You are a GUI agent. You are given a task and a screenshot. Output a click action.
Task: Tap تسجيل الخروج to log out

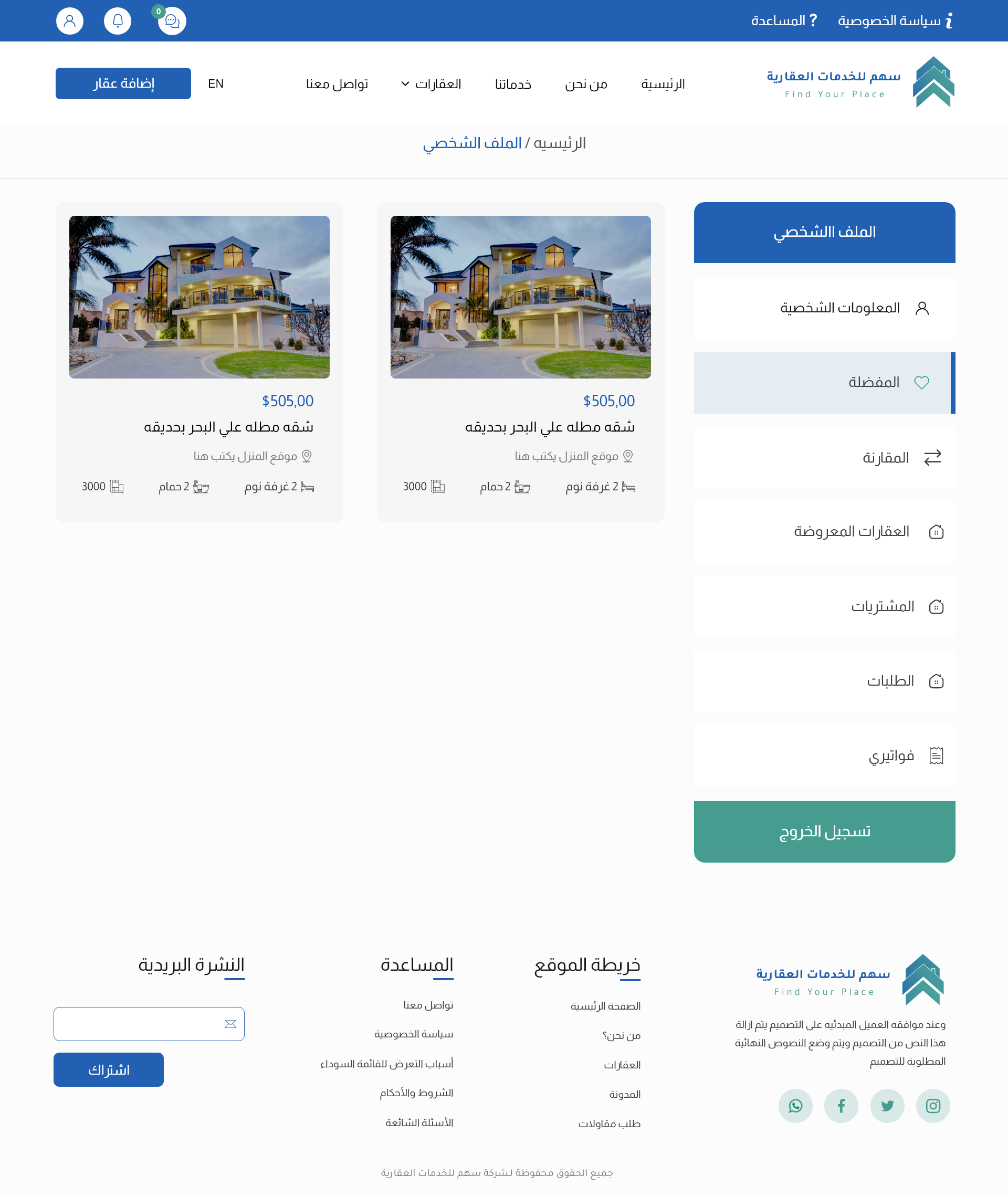(x=824, y=831)
